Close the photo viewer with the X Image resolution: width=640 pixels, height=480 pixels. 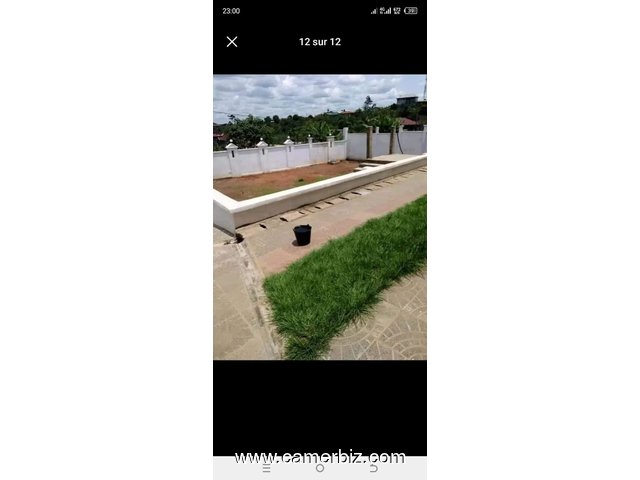(x=232, y=42)
